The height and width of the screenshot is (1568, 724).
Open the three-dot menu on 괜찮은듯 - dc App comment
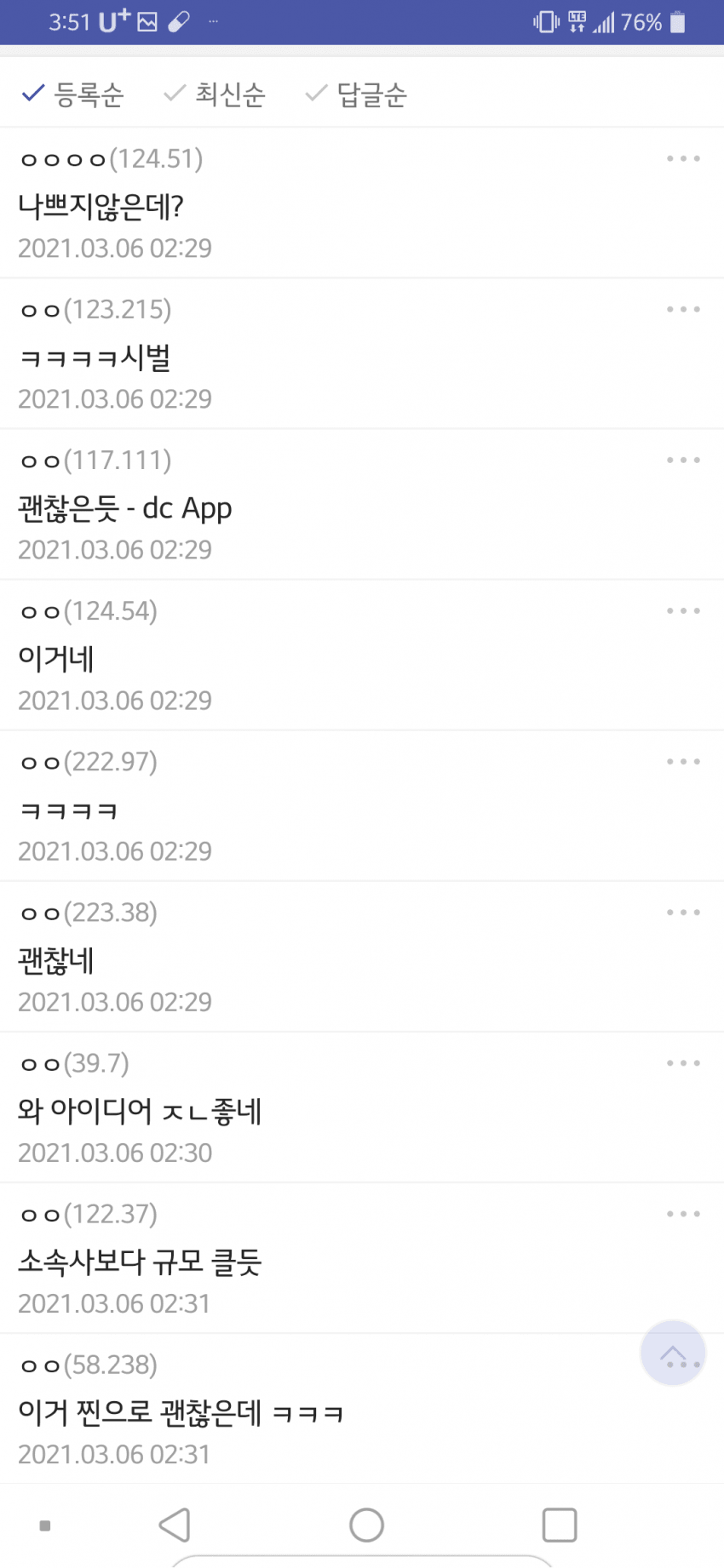tap(683, 461)
